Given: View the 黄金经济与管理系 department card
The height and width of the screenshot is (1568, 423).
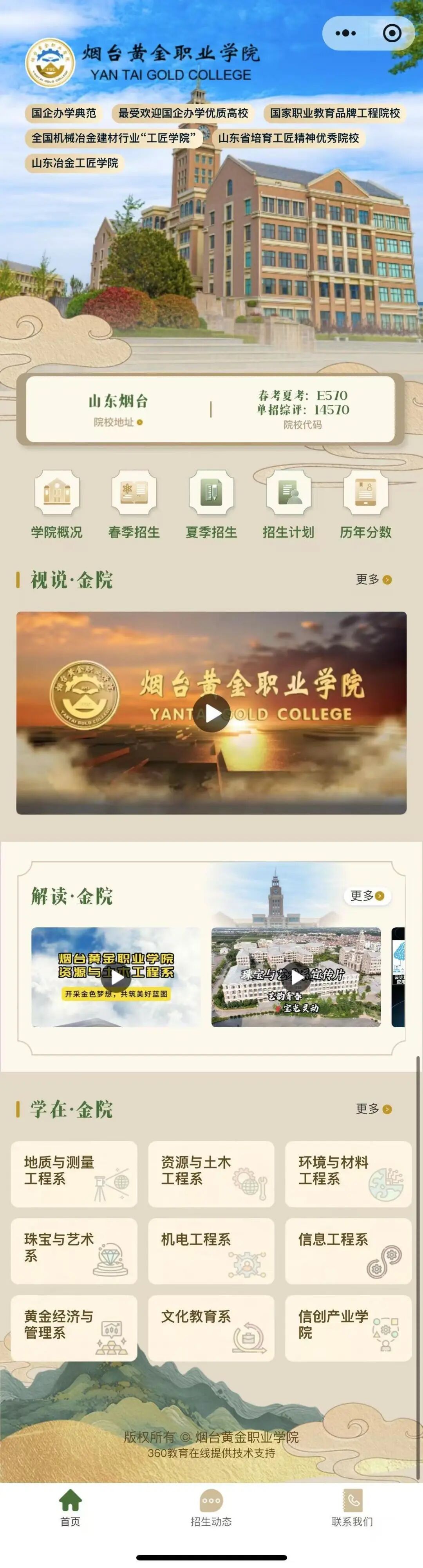Looking at the screenshot, I should click(x=74, y=1328).
